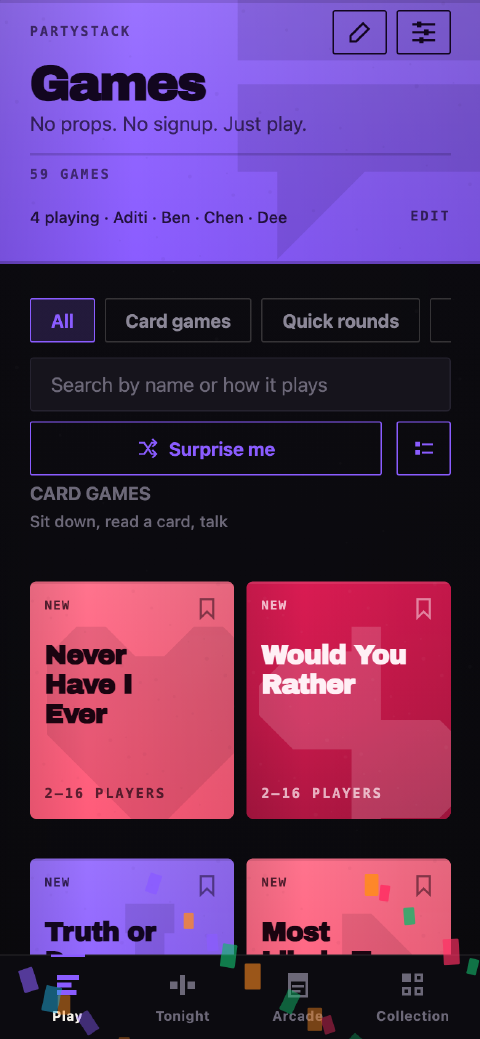480x1039 pixels.
Task: Open the Most Likely To card
Action: pos(349,906)
